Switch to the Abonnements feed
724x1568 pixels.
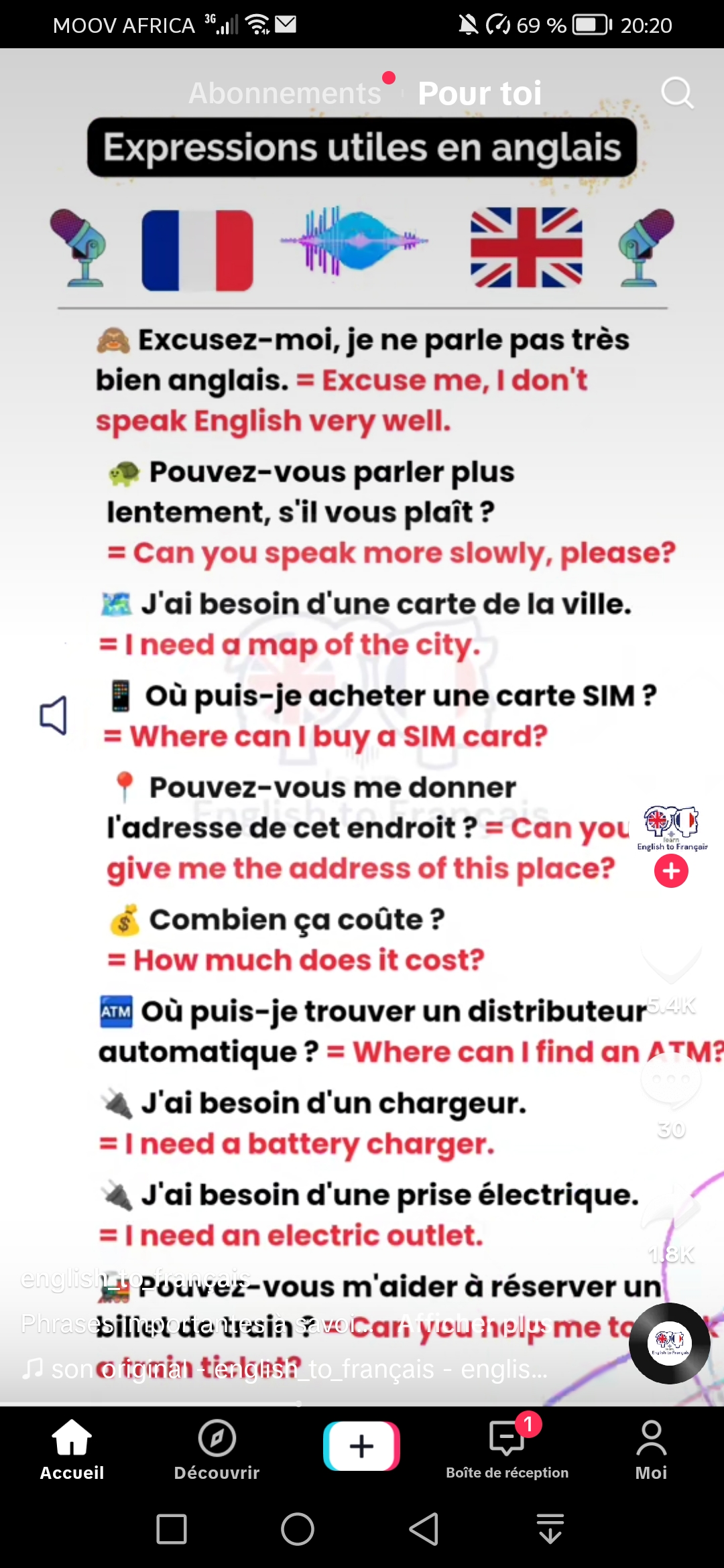click(284, 93)
